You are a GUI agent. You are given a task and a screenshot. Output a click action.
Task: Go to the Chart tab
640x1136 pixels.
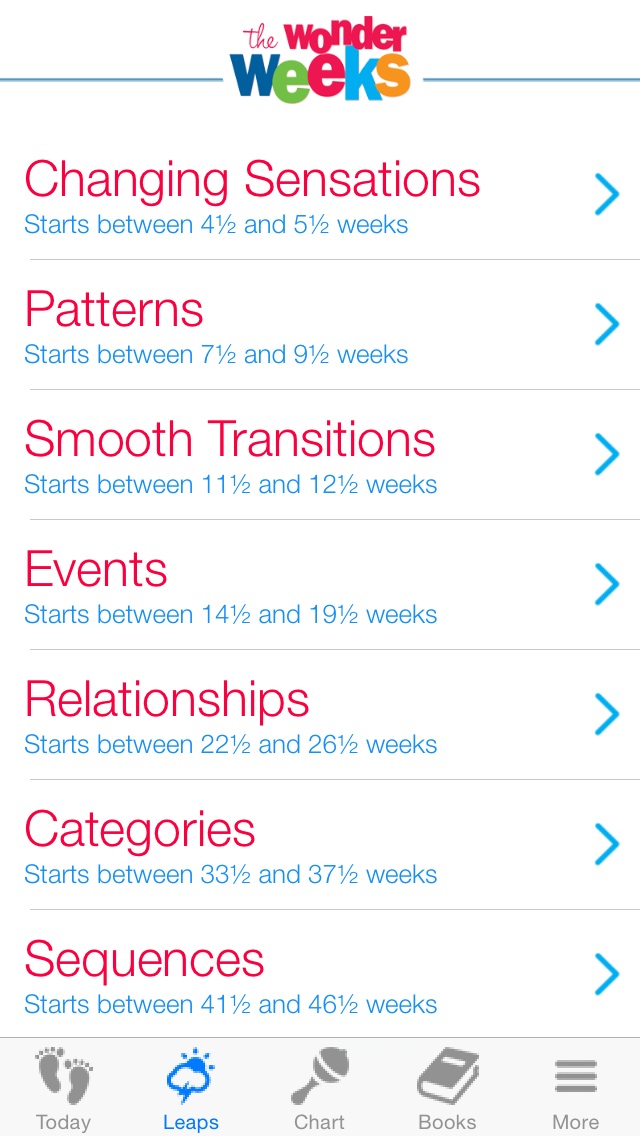[x=319, y=1088]
